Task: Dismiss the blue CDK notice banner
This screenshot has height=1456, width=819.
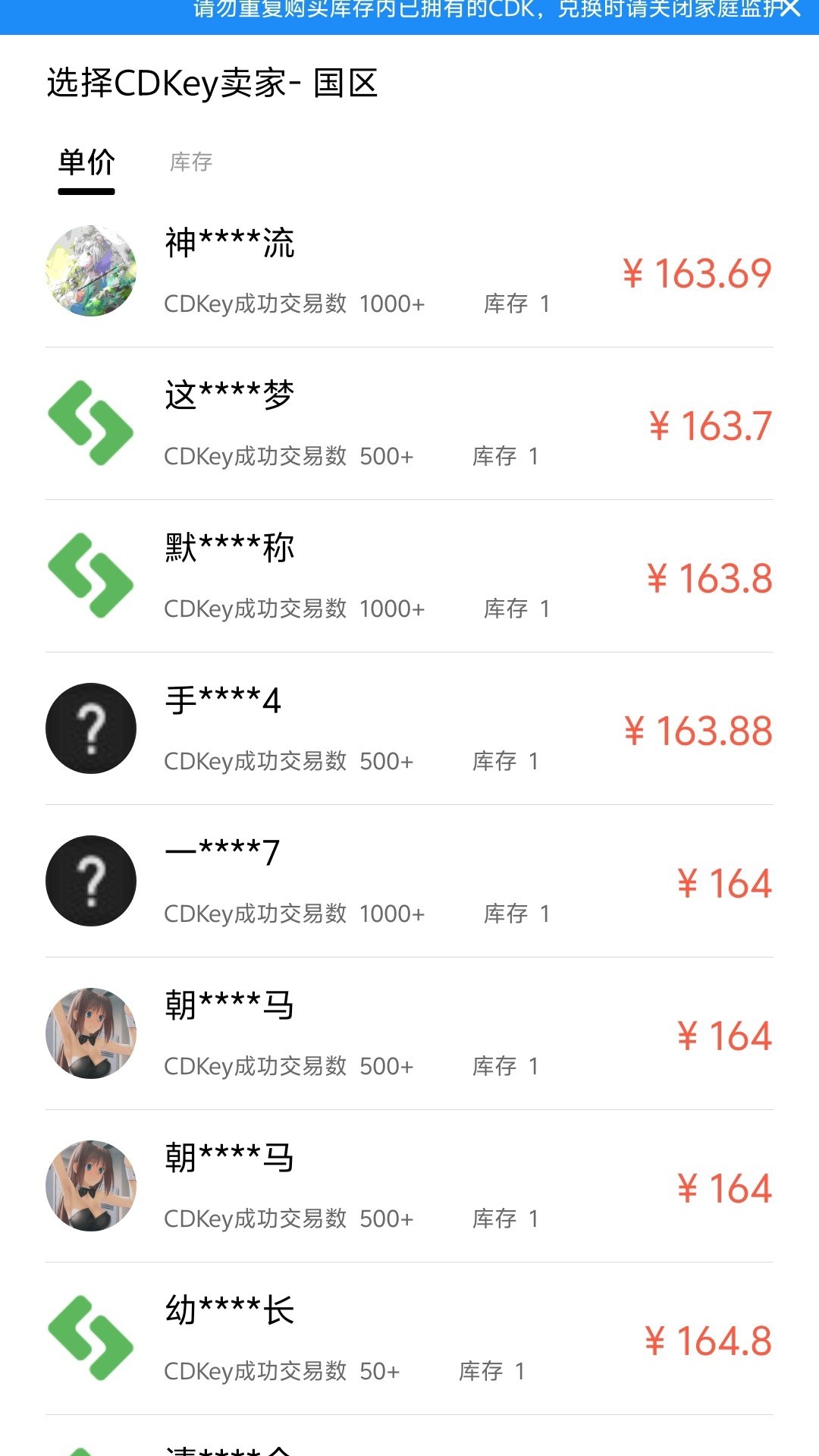Action: point(790,9)
